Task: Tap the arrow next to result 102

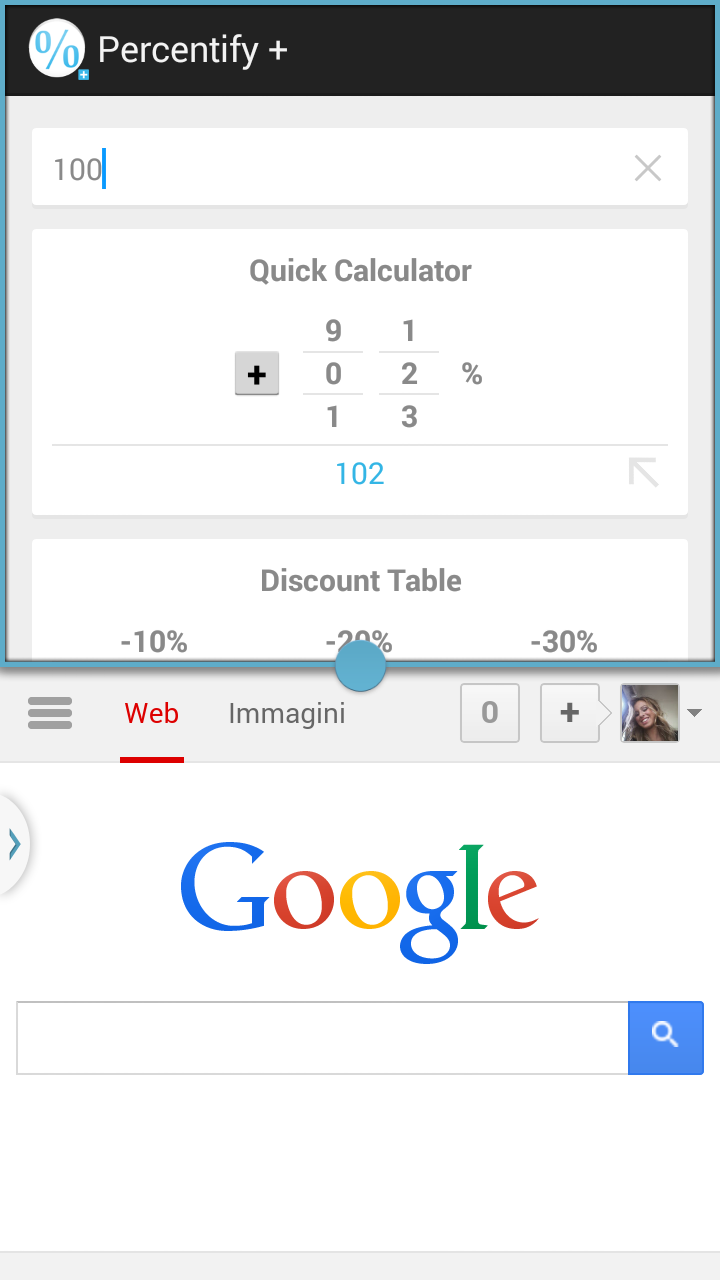Action: tap(643, 473)
